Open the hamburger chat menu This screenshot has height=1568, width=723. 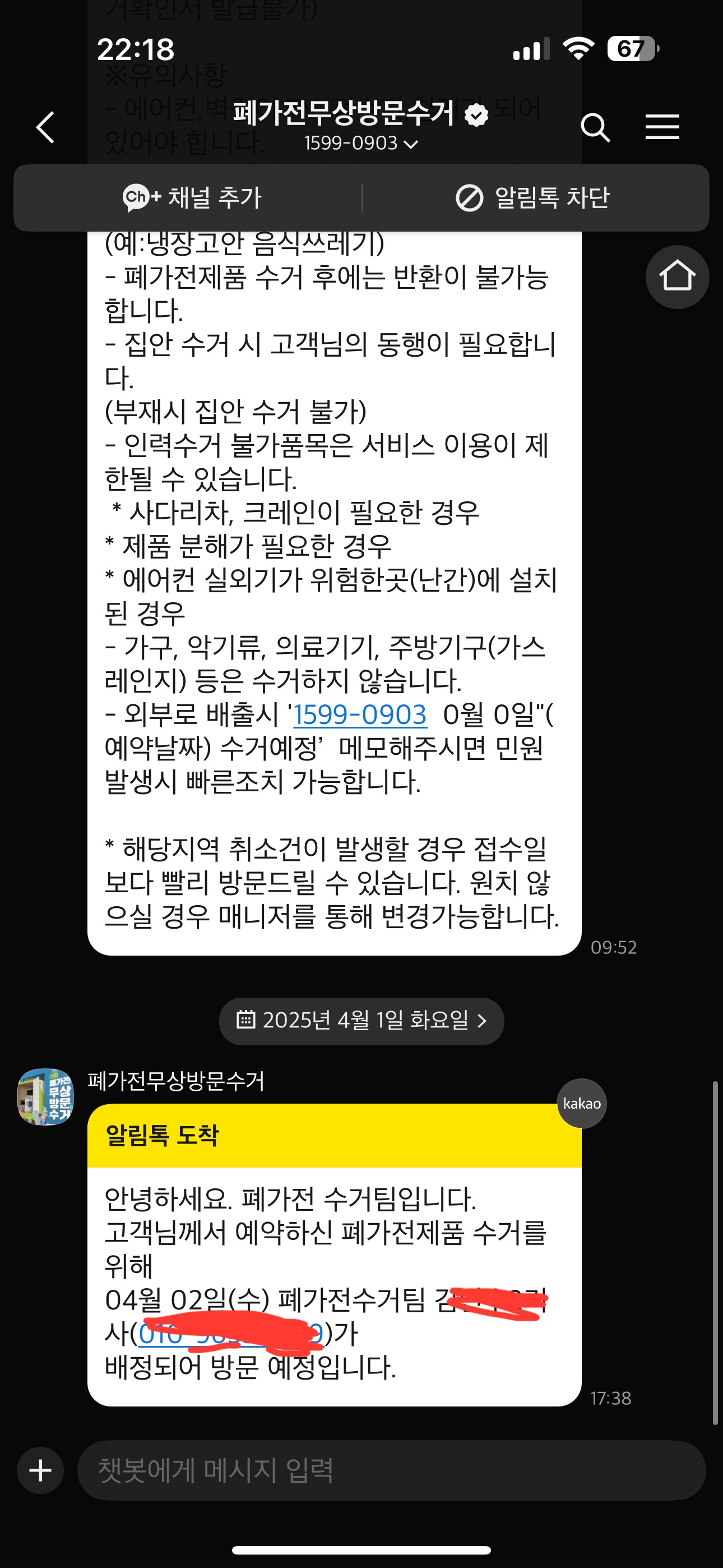662,127
